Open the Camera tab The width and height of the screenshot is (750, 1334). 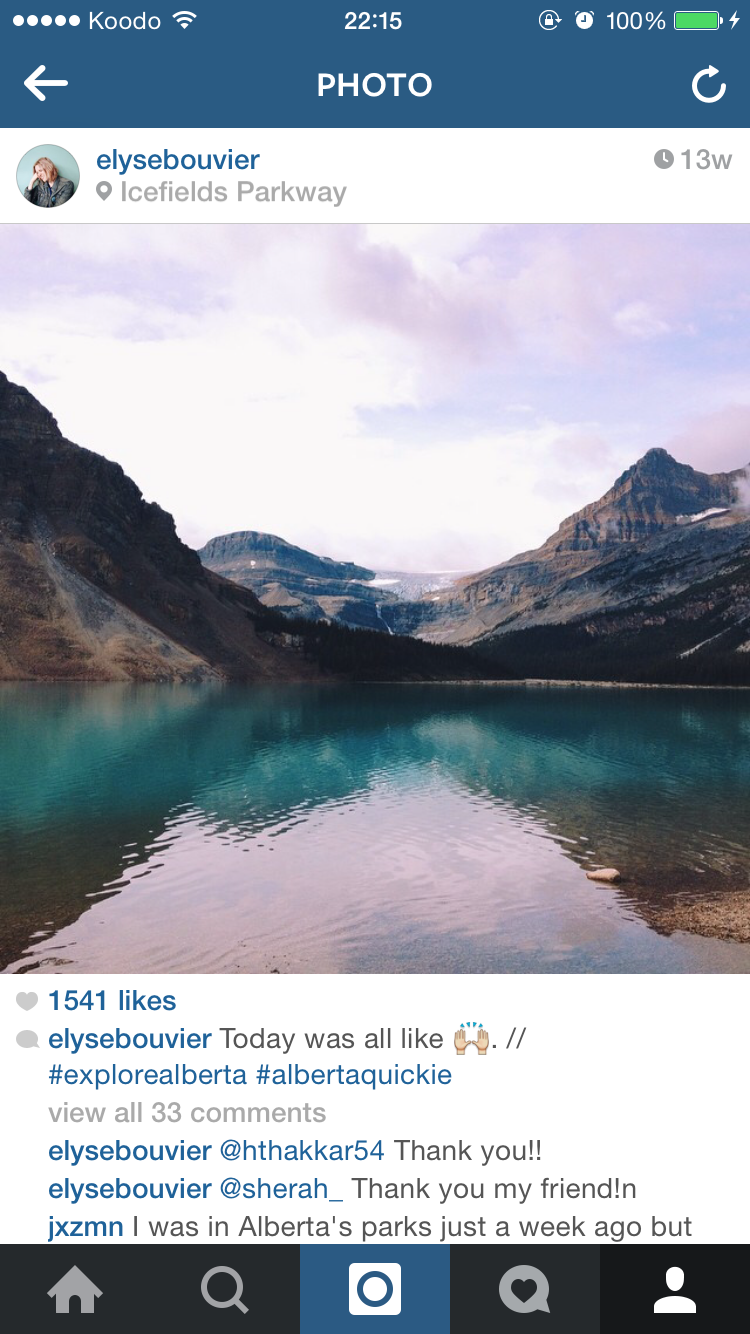375,1290
